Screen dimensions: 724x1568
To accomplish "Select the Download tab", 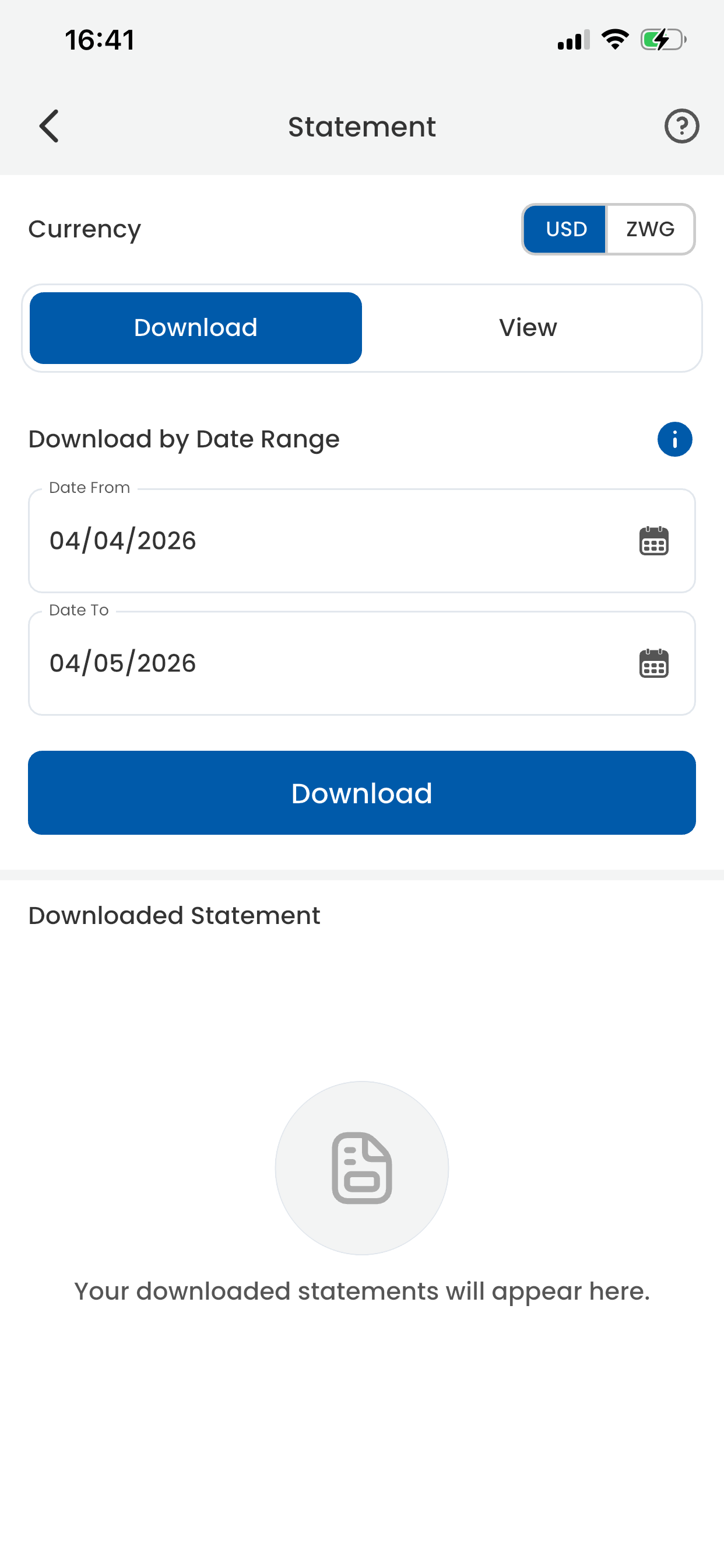I will 196,327.
